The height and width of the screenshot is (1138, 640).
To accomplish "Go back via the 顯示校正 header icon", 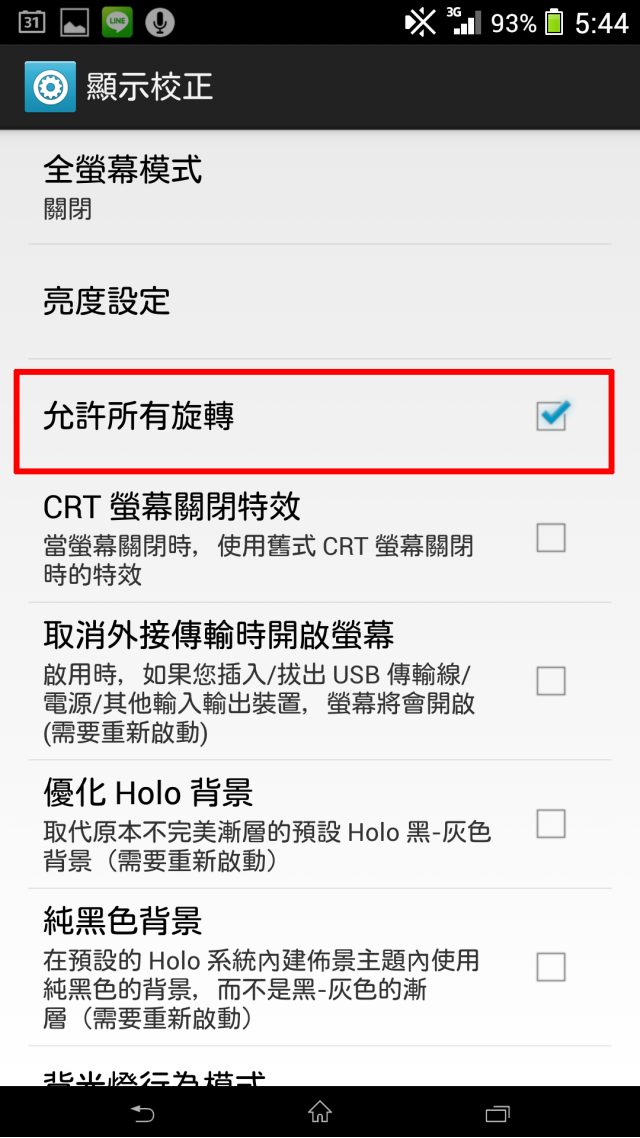I will point(47,87).
